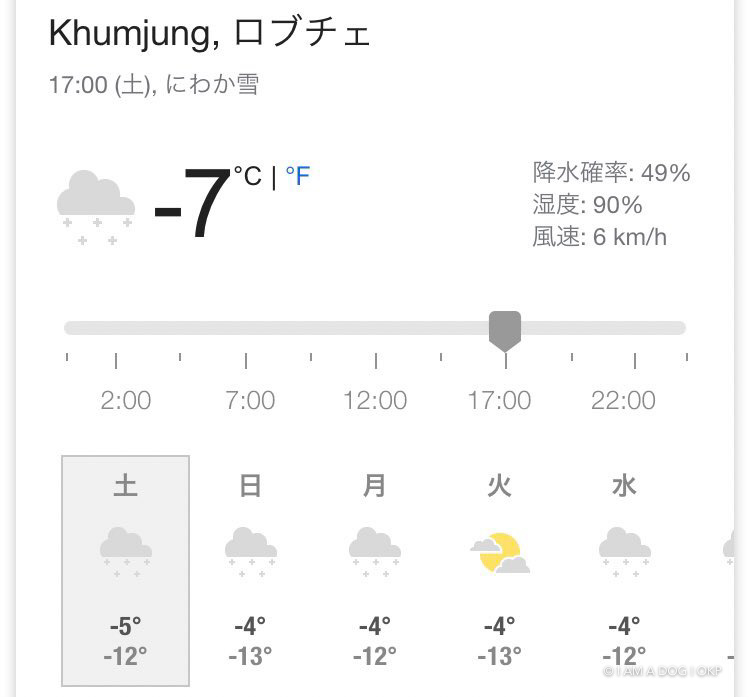The image size is (749, 697).
Task: View the 火 (Tuesday) partly sunny forecast
Action: (x=499, y=570)
